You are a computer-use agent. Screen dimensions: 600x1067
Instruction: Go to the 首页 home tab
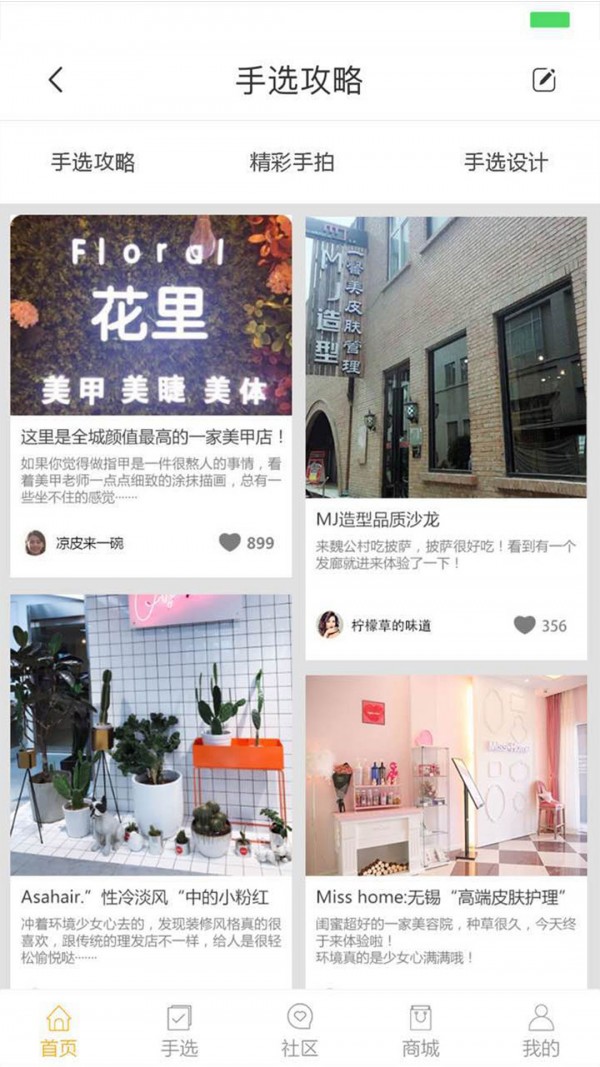click(x=59, y=1031)
